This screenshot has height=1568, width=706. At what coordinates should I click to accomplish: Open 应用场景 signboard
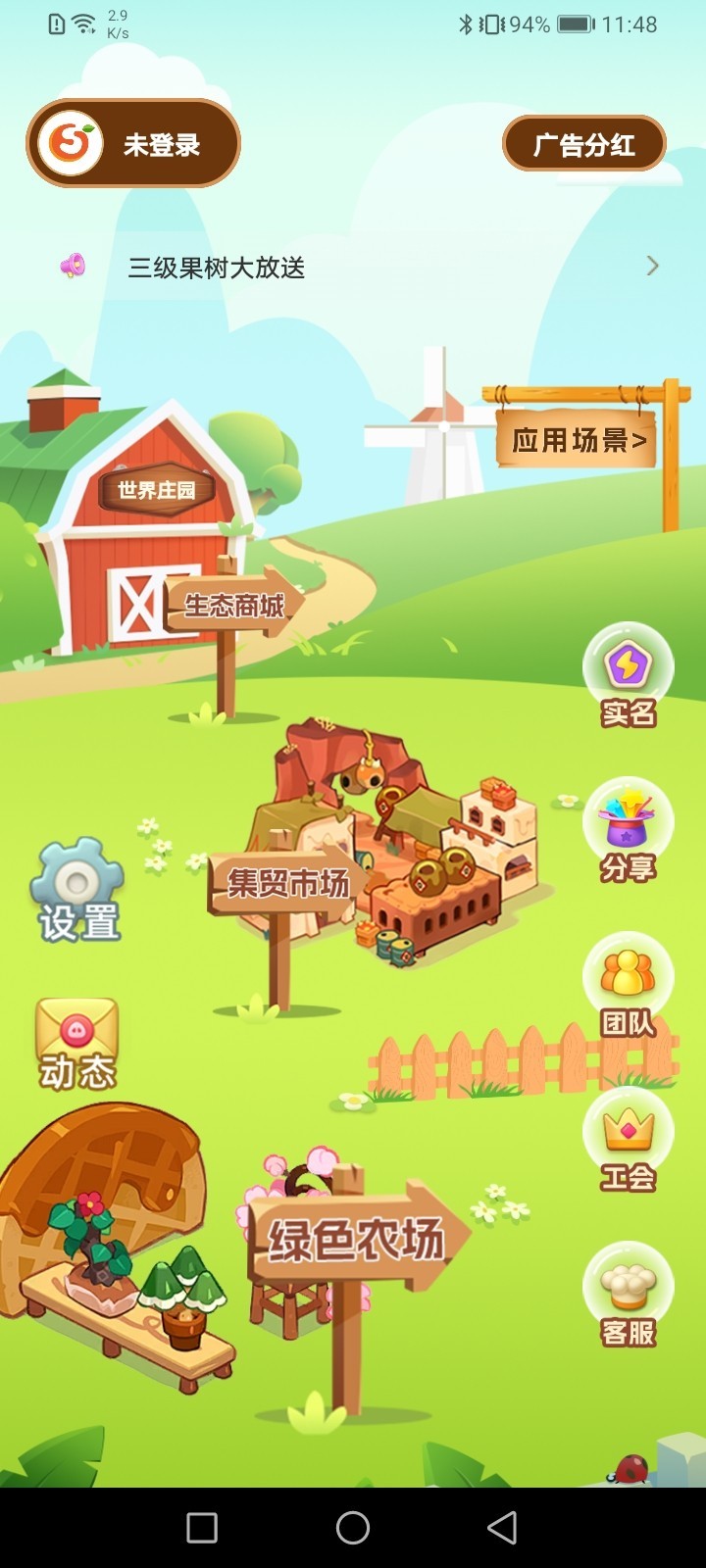578,440
